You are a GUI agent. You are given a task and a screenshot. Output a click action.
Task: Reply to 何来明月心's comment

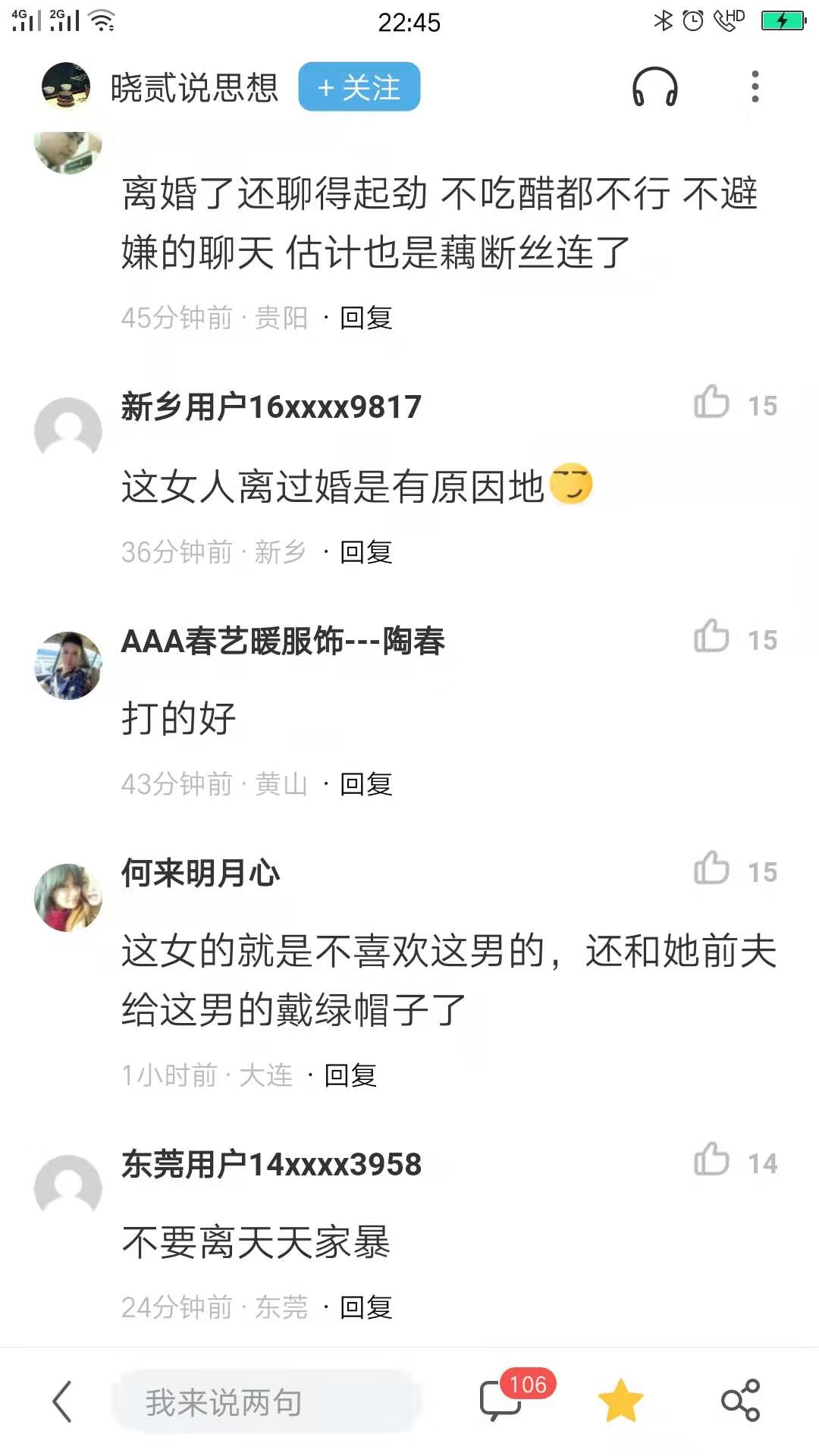tap(350, 1075)
